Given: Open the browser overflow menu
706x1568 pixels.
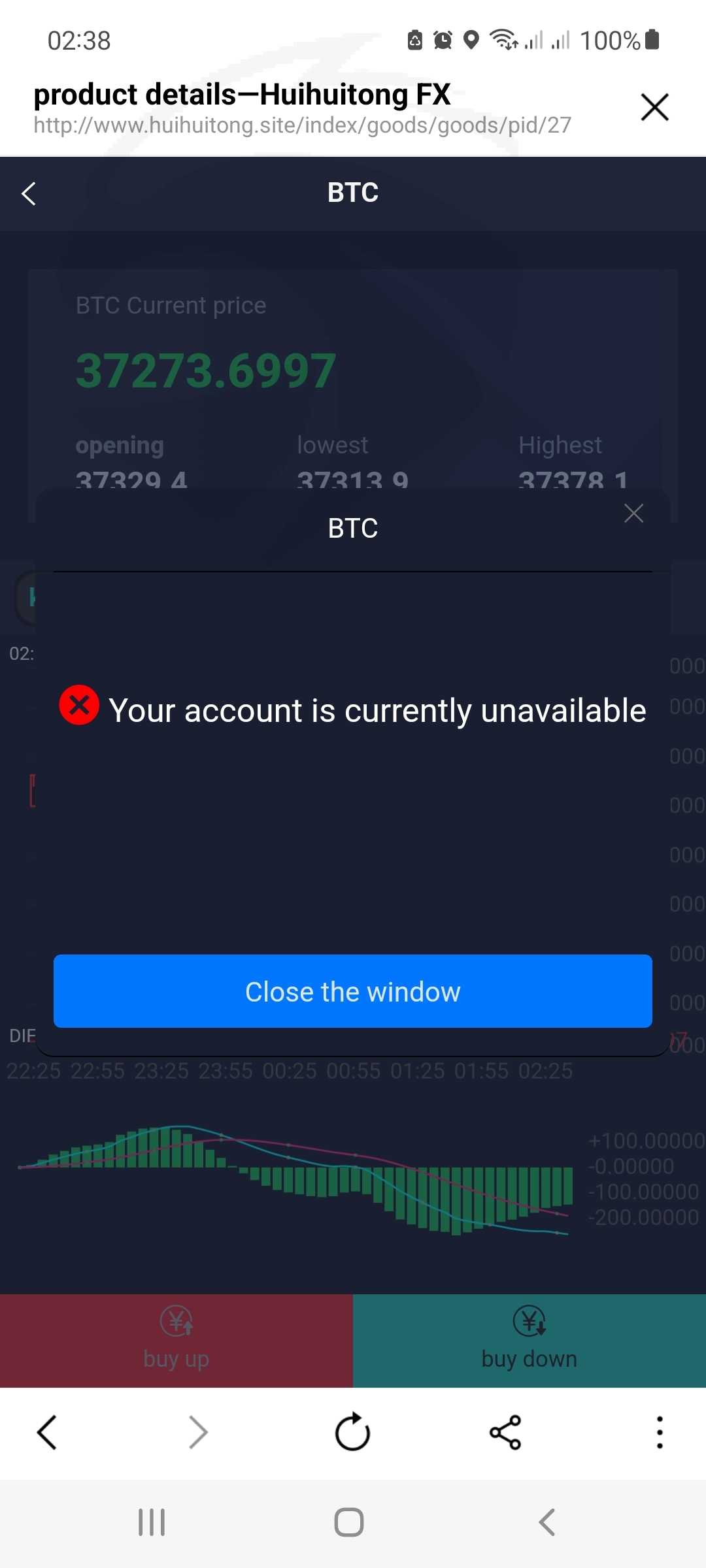Looking at the screenshot, I should point(660,1433).
